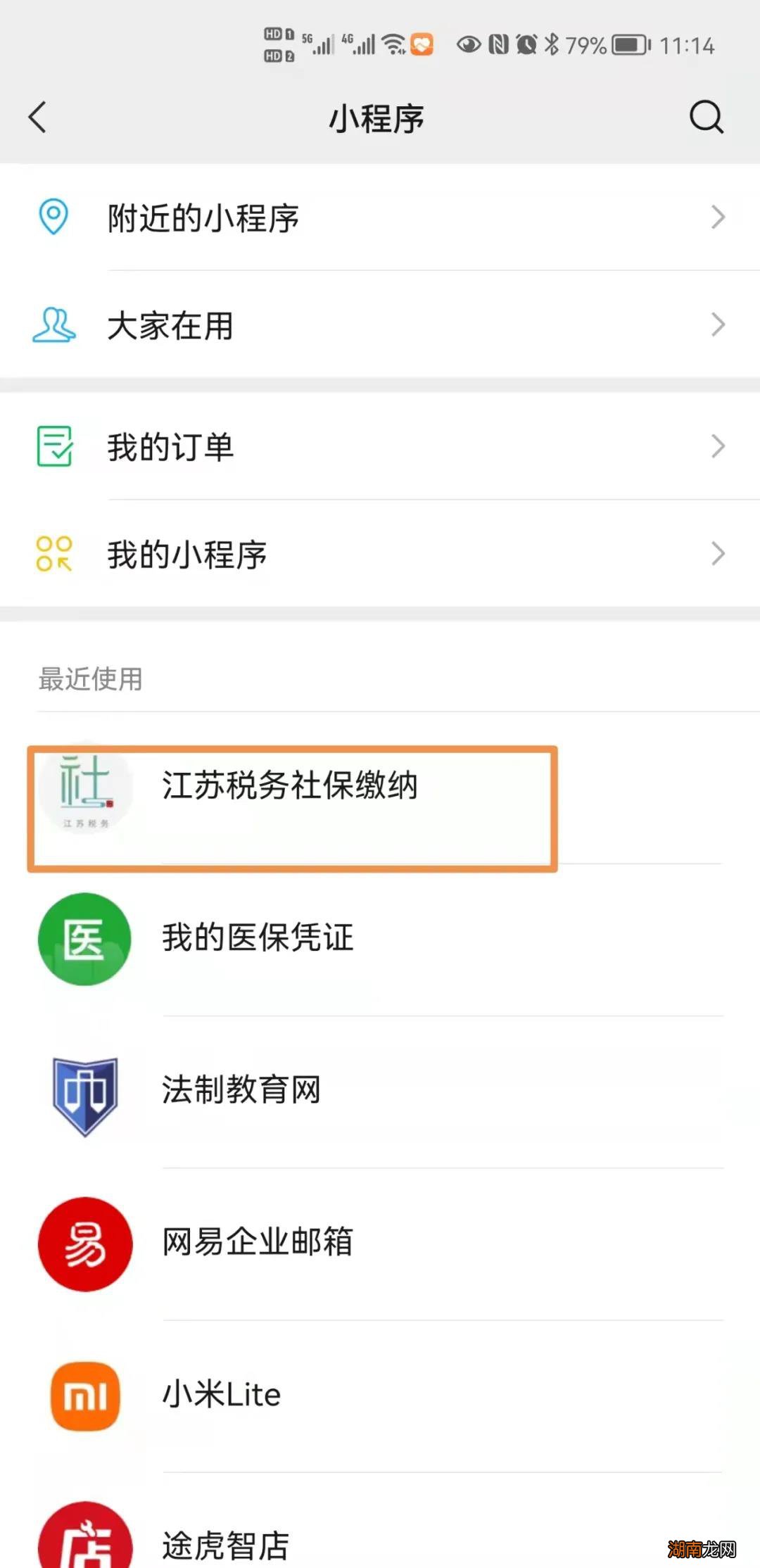Image resolution: width=760 pixels, height=1568 pixels.
Task: Open 我的小程序 using the chevron arrow
Action: tap(718, 555)
